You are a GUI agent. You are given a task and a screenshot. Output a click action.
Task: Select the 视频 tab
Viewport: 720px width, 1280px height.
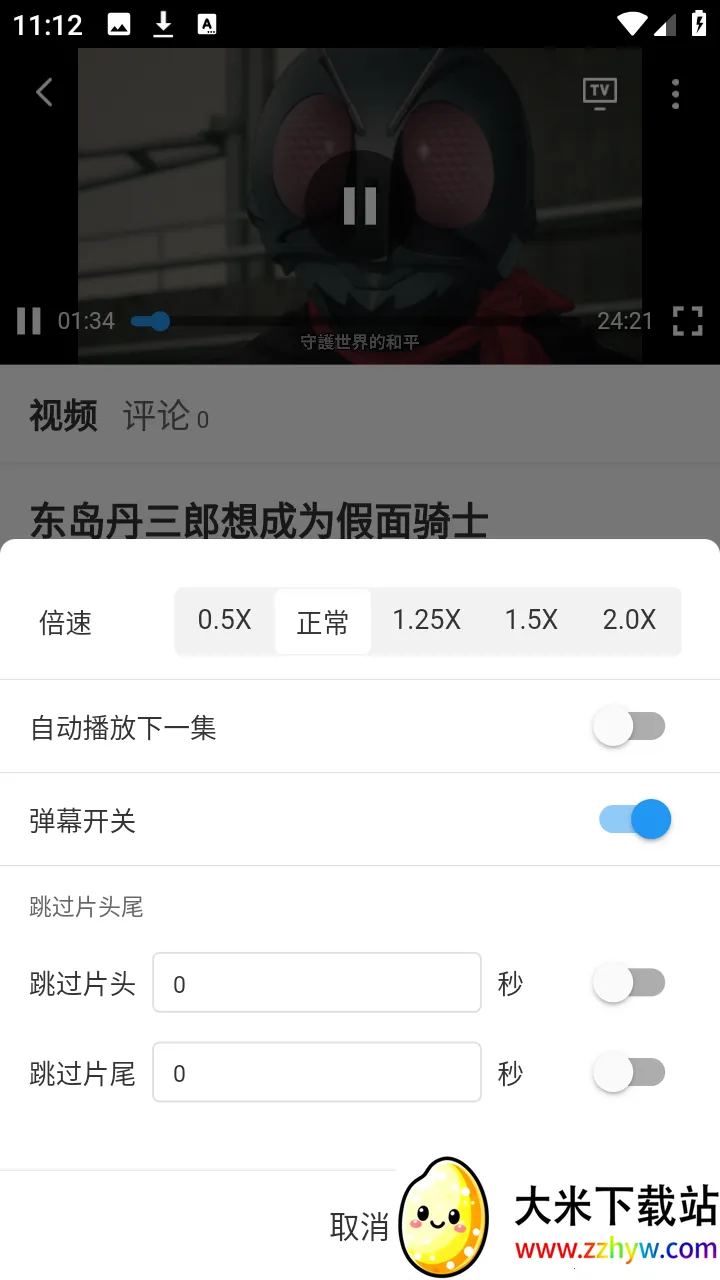pyautogui.click(x=63, y=417)
